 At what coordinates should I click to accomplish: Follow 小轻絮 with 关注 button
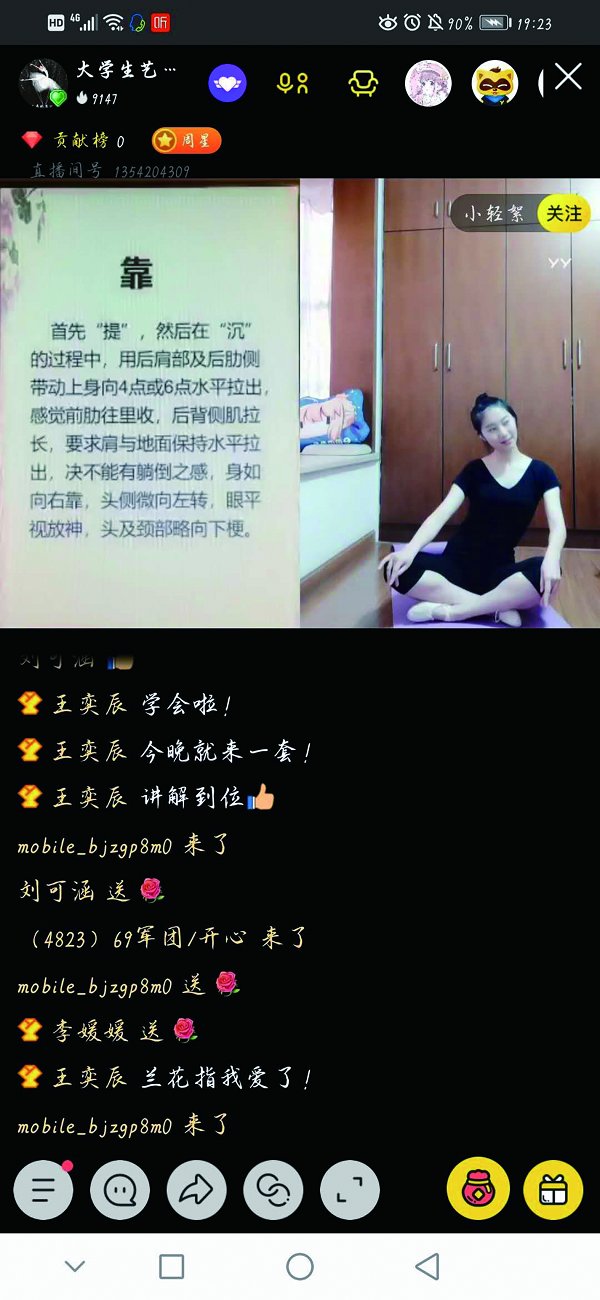point(563,213)
